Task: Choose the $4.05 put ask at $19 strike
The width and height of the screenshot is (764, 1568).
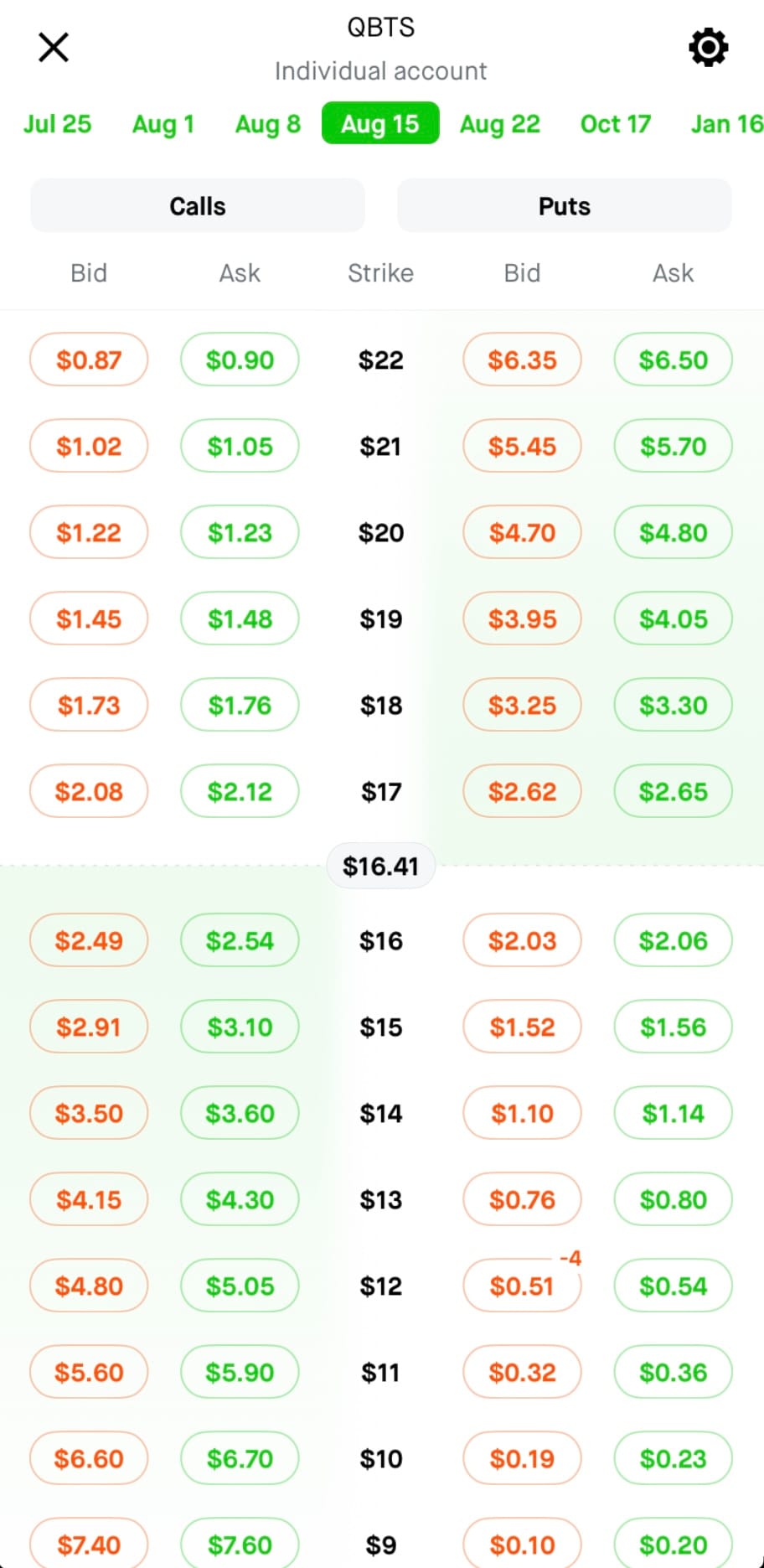Action: pos(674,618)
